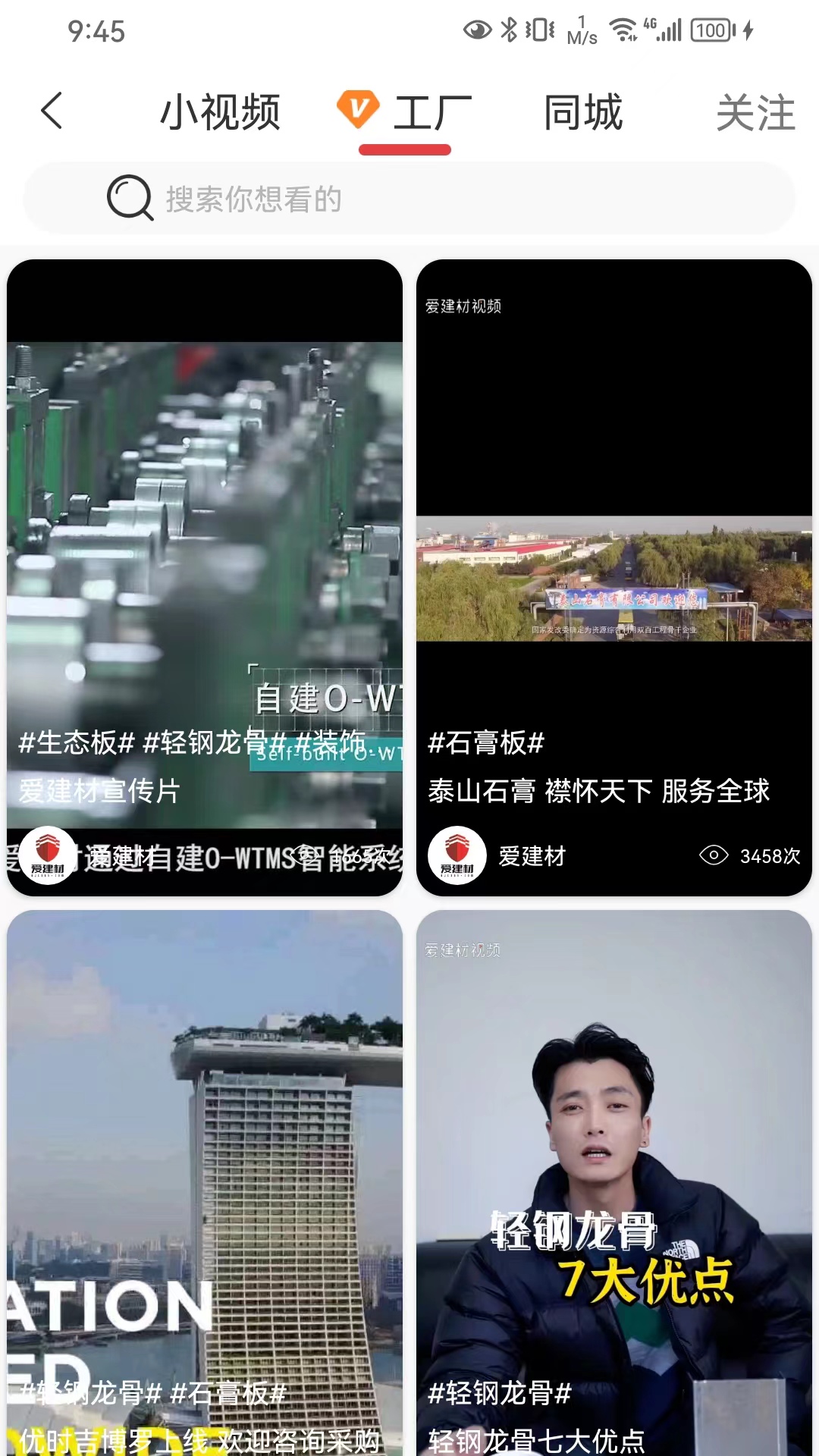The height and width of the screenshot is (1456, 819).
Task: Play the 爱建材宣传片 video thumbnail
Action: click(x=205, y=531)
